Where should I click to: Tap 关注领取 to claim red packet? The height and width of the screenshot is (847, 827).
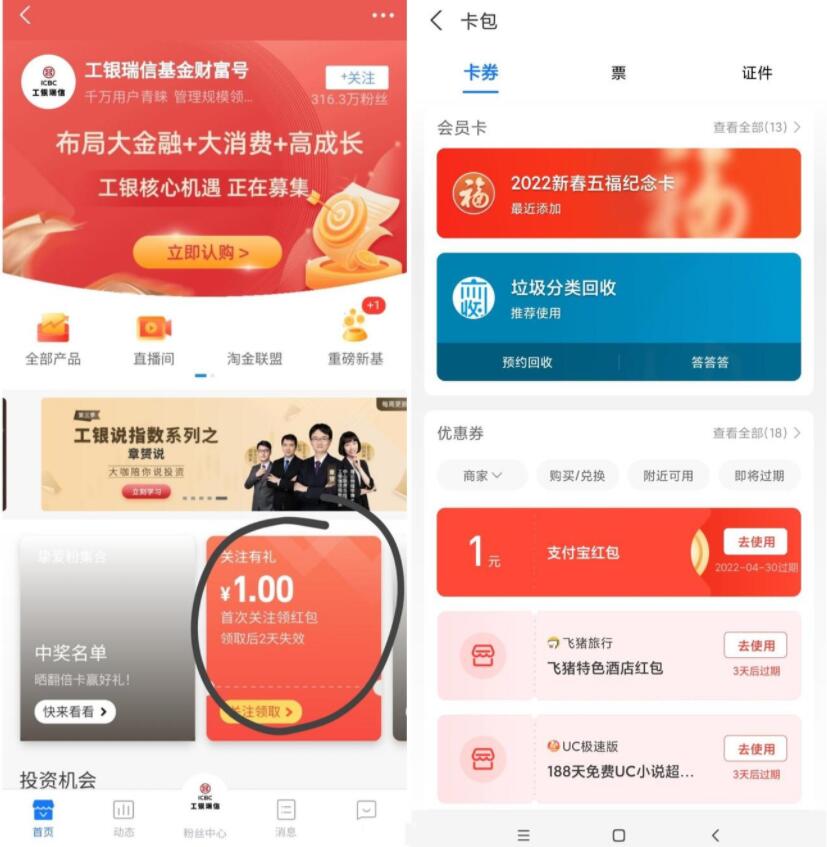click(260, 712)
